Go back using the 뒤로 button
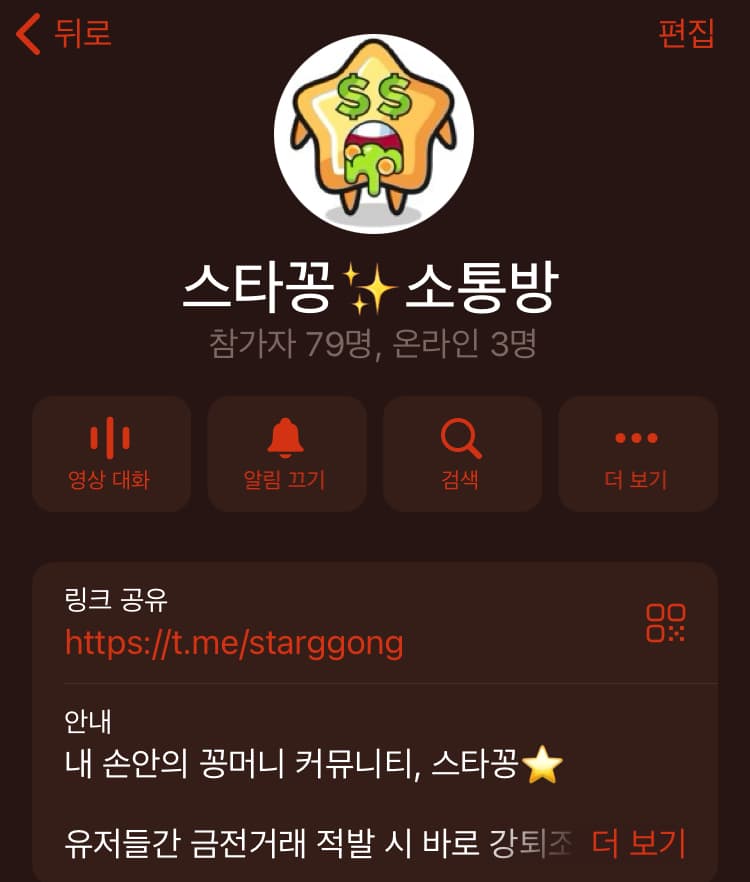Image resolution: width=750 pixels, height=882 pixels. (x=63, y=33)
